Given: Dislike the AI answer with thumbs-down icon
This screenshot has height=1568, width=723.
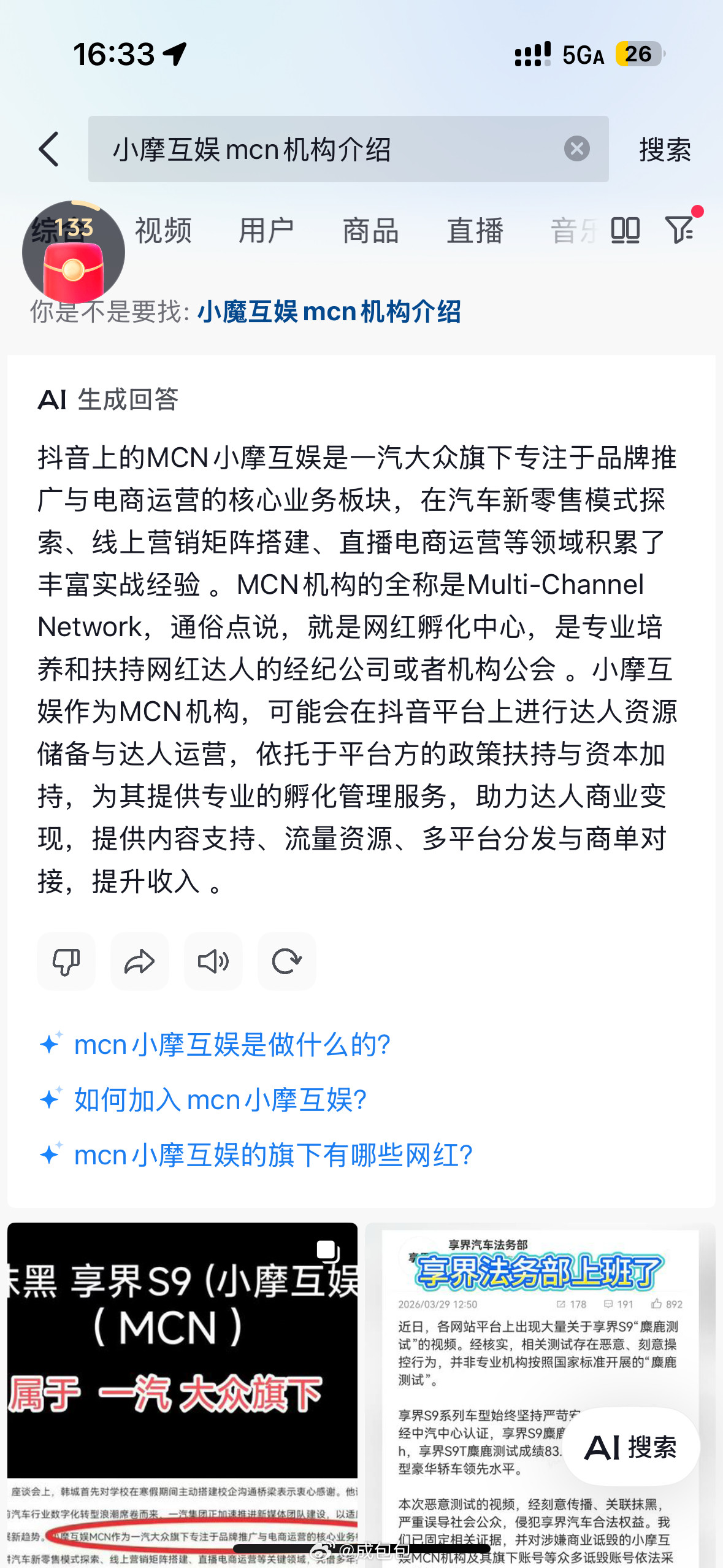Looking at the screenshot, I should tap(66, 961).
